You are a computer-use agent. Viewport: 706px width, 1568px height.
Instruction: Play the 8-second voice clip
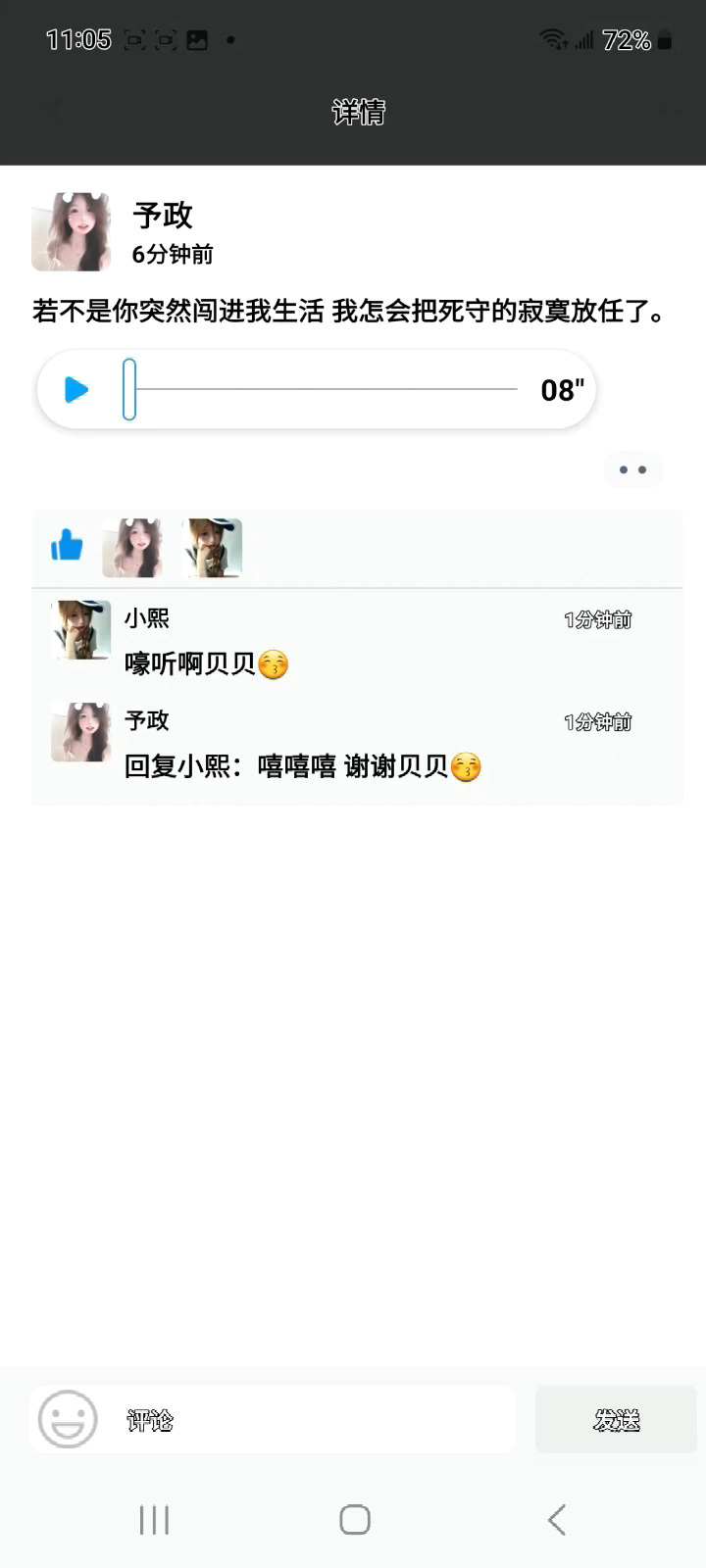(76, 390)
